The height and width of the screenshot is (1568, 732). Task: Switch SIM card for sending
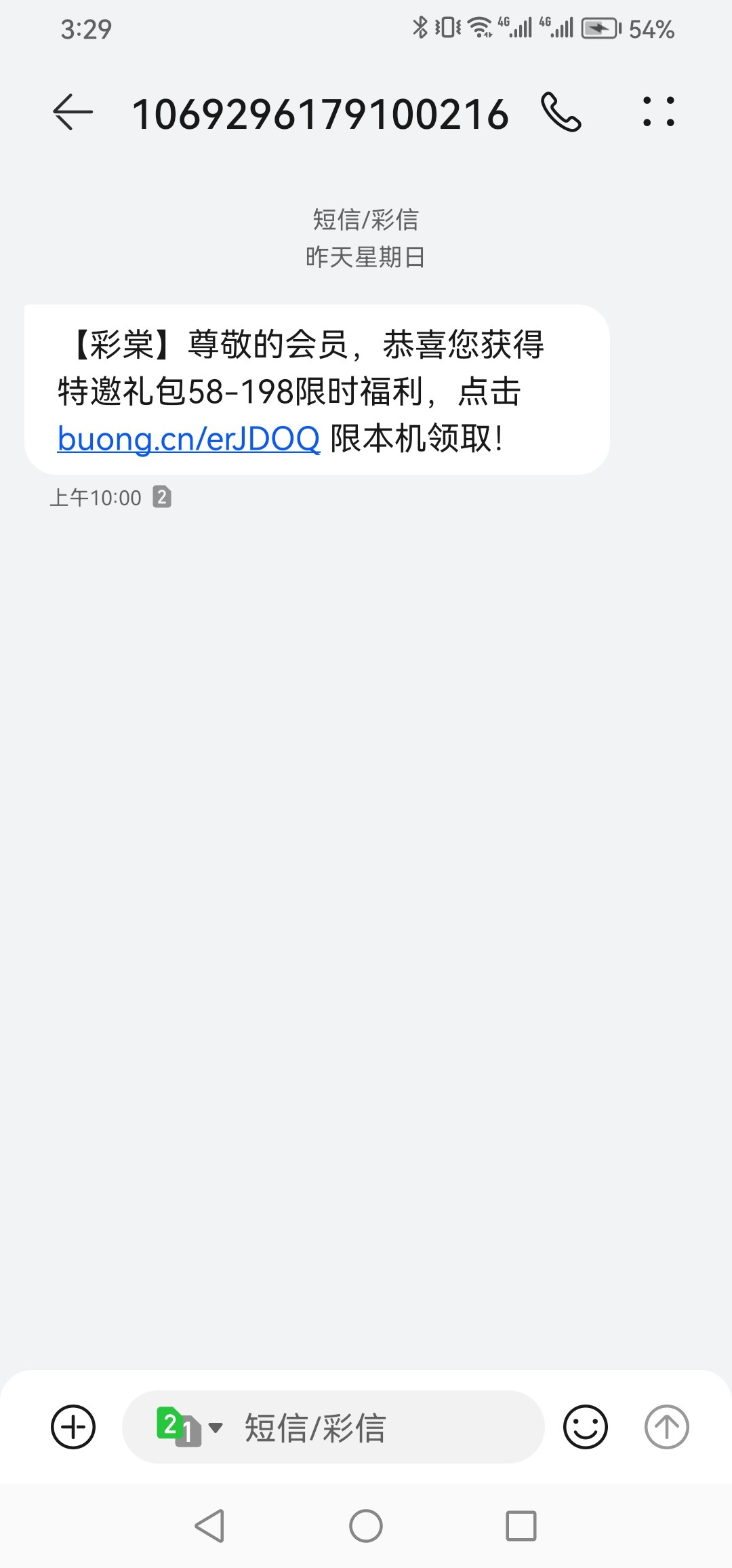tap(188, 1427)
